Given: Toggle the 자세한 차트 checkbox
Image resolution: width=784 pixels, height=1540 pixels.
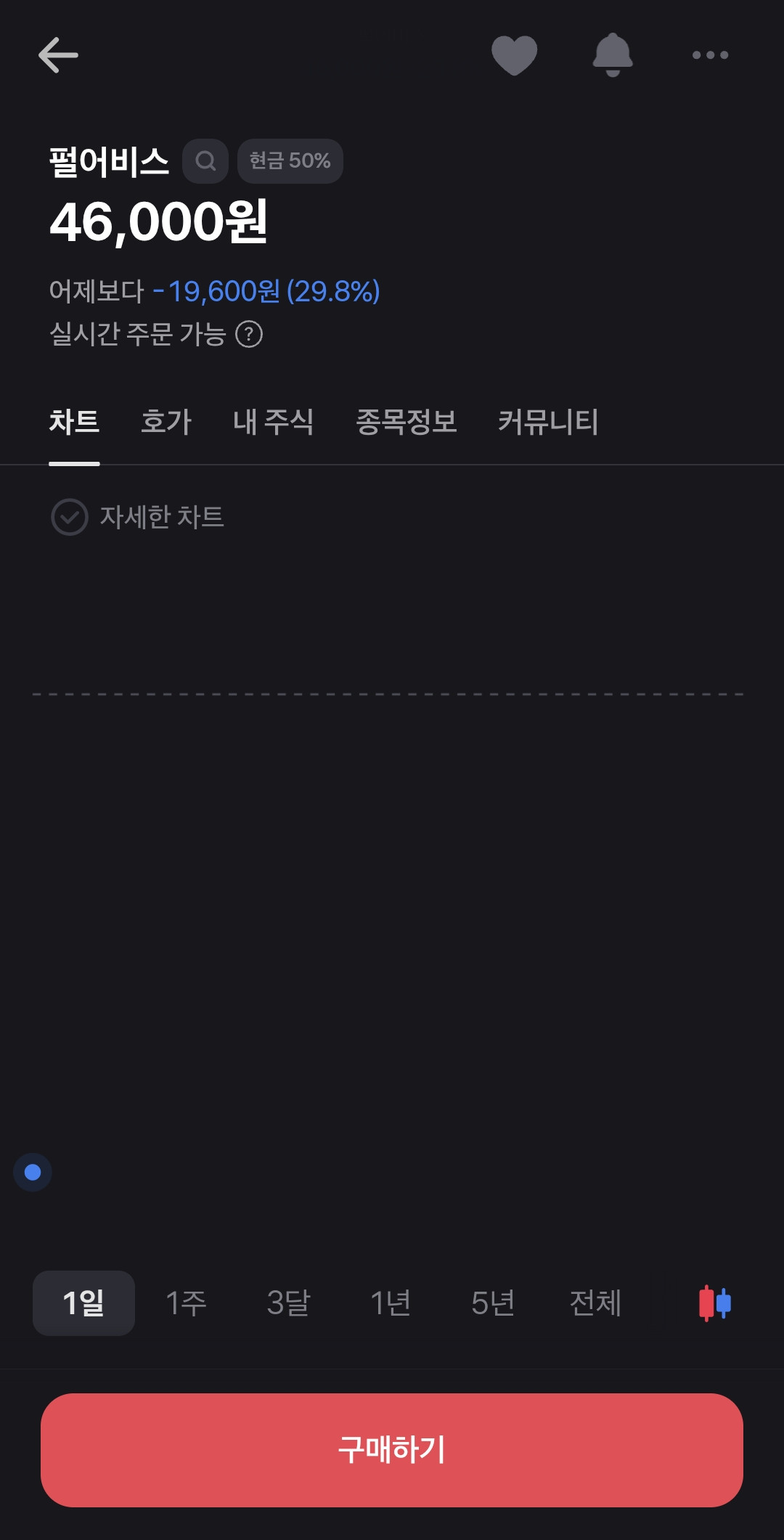Looking at the screenshot, I should tap(70, 517).
